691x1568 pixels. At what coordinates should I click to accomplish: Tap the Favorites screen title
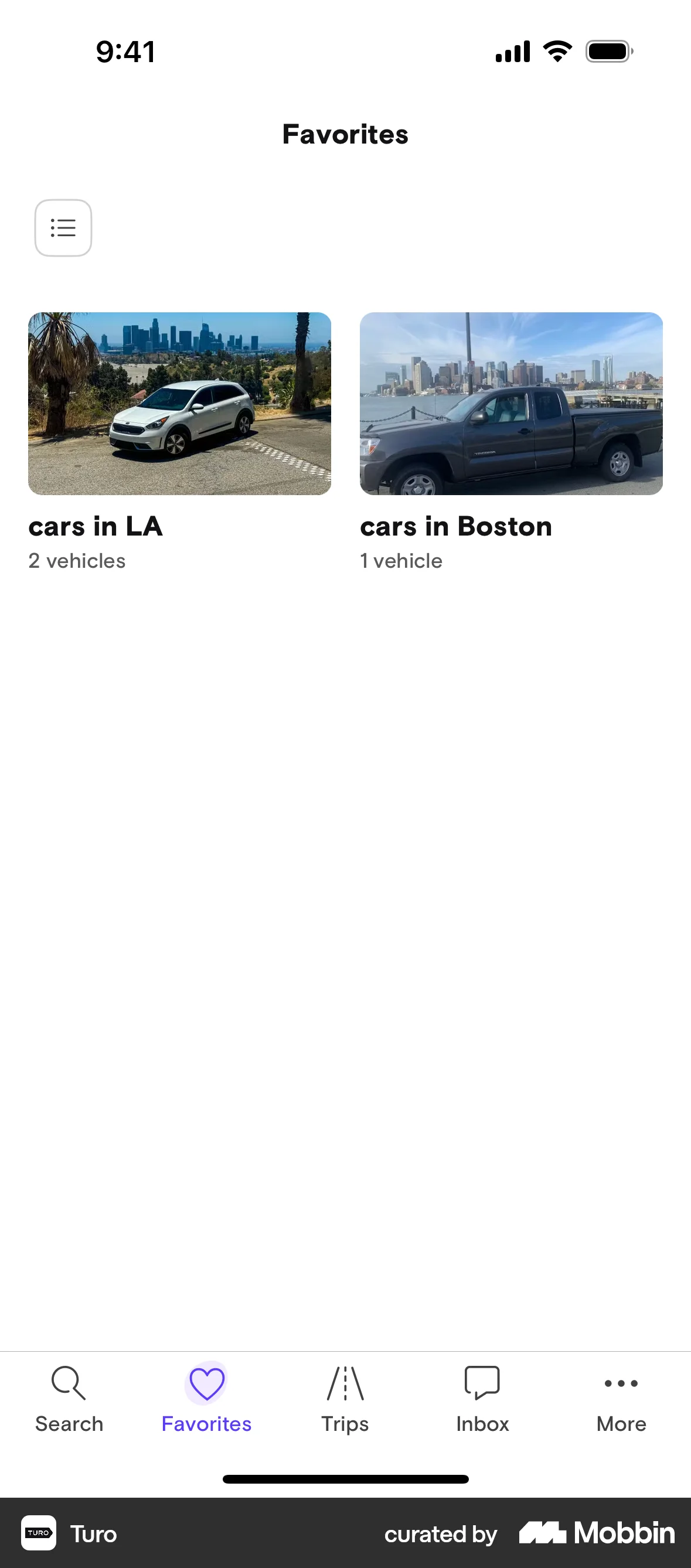pos(345,134)
